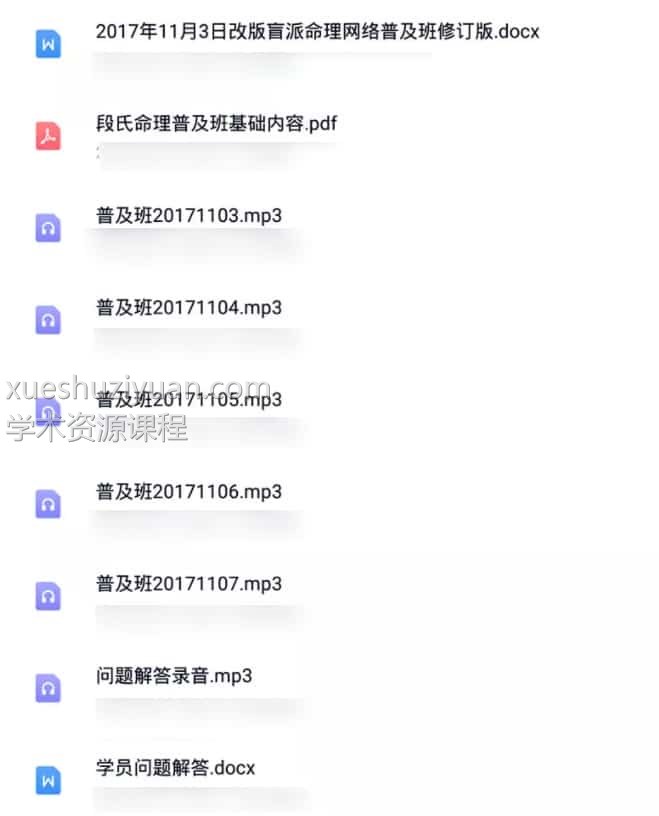The width and height of the screenshot is (659, 816).
Task: Open 段氏命理普及班基础内容.pdf
Action: tap(216, 124)
